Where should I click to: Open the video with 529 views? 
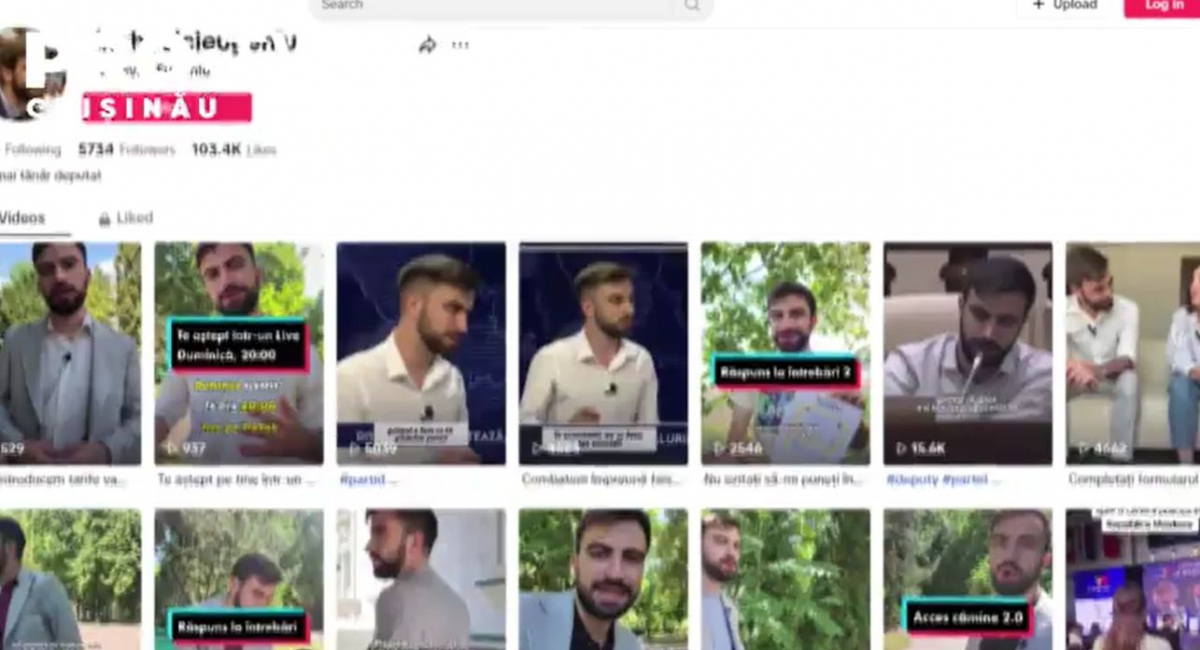point(70,353)
